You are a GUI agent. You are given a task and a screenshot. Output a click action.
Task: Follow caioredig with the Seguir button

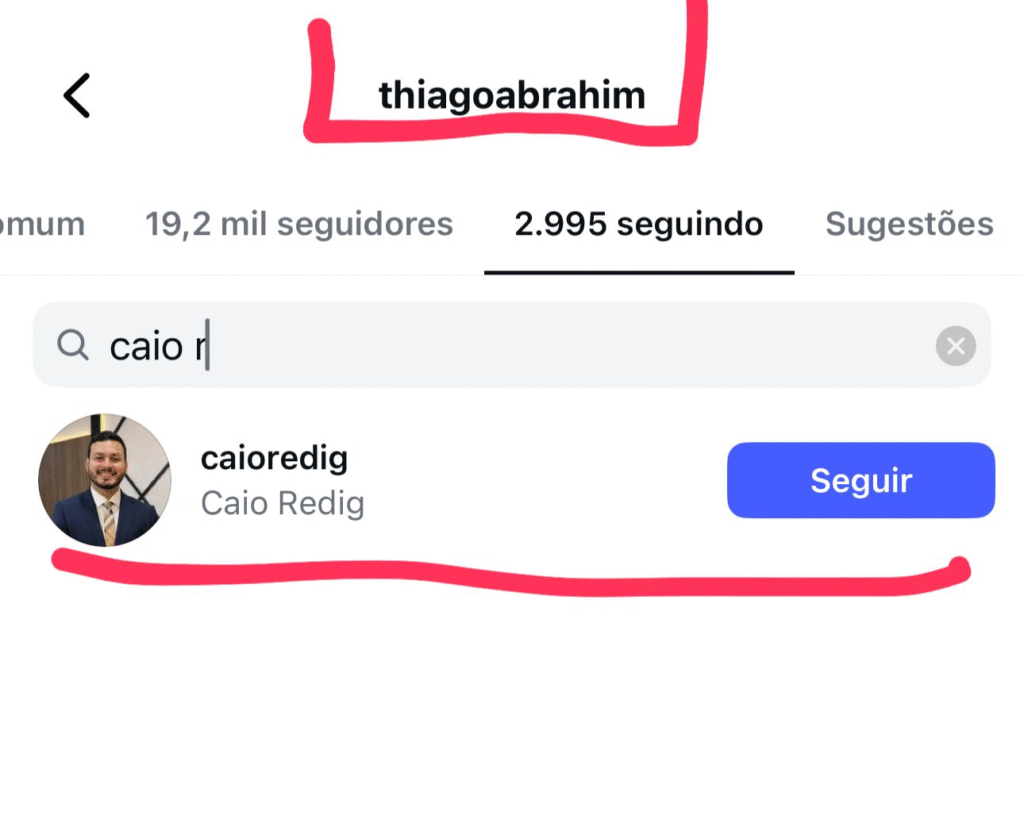[x=860, y=480]
